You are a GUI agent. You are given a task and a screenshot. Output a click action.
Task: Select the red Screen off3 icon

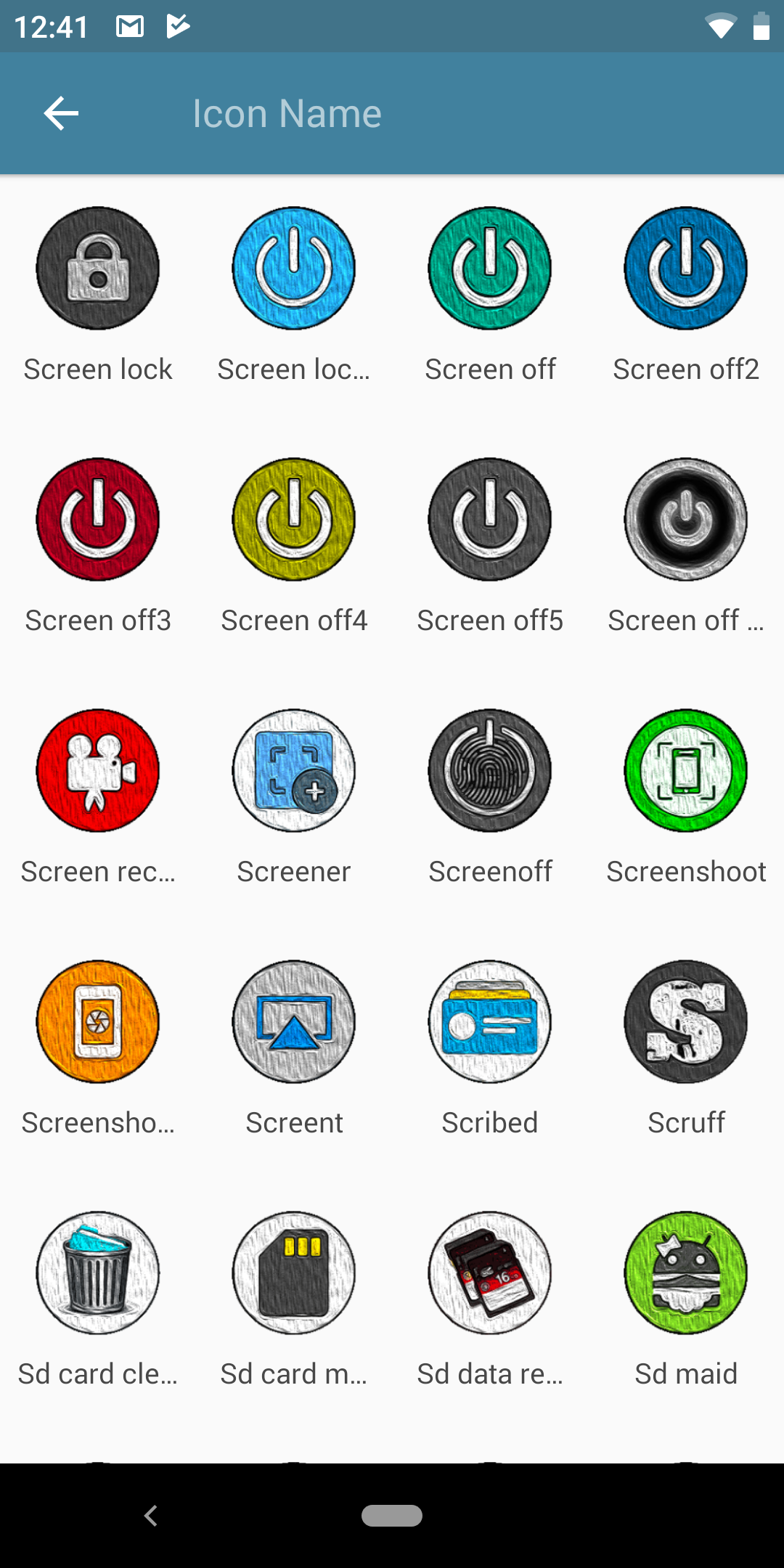[98, 520]
